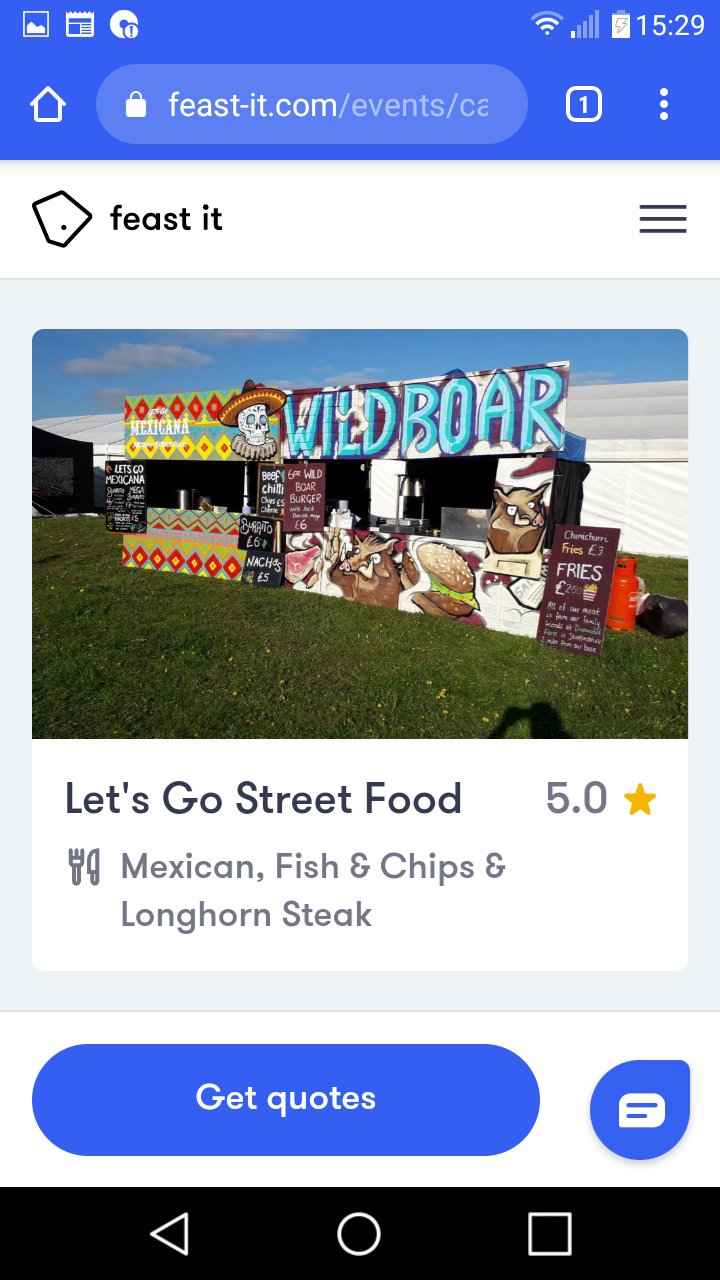Open the chat support bubble
Image resolution: width=720 pixels, height=1280 pixels.
click(639, 1108)
